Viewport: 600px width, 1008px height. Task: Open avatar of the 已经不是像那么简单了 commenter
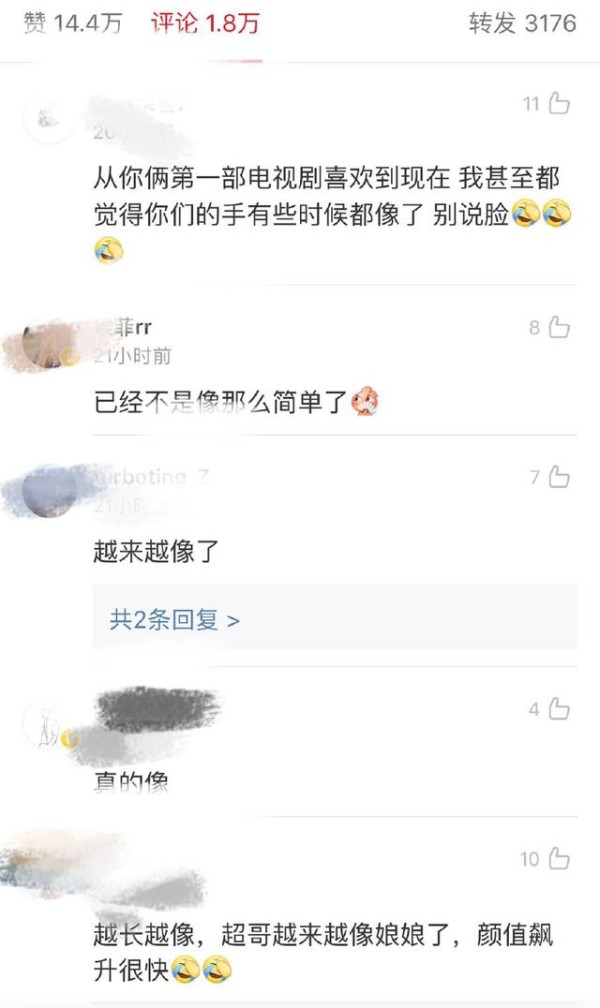pyautogui.click(x=47, y=344)
